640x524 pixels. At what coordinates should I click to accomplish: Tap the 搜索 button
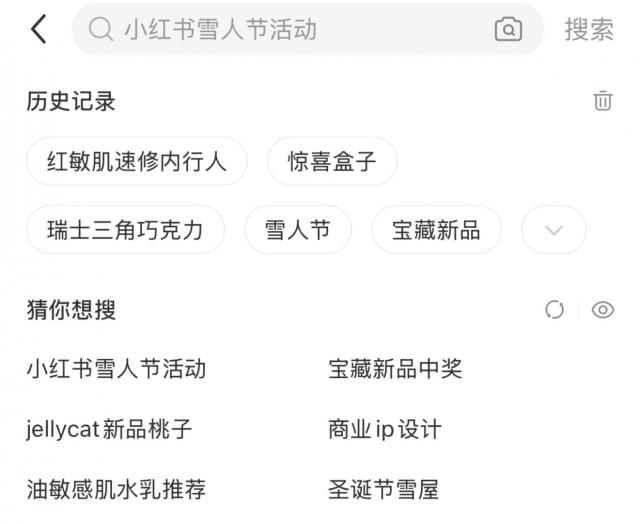click(x=589, y=30)
